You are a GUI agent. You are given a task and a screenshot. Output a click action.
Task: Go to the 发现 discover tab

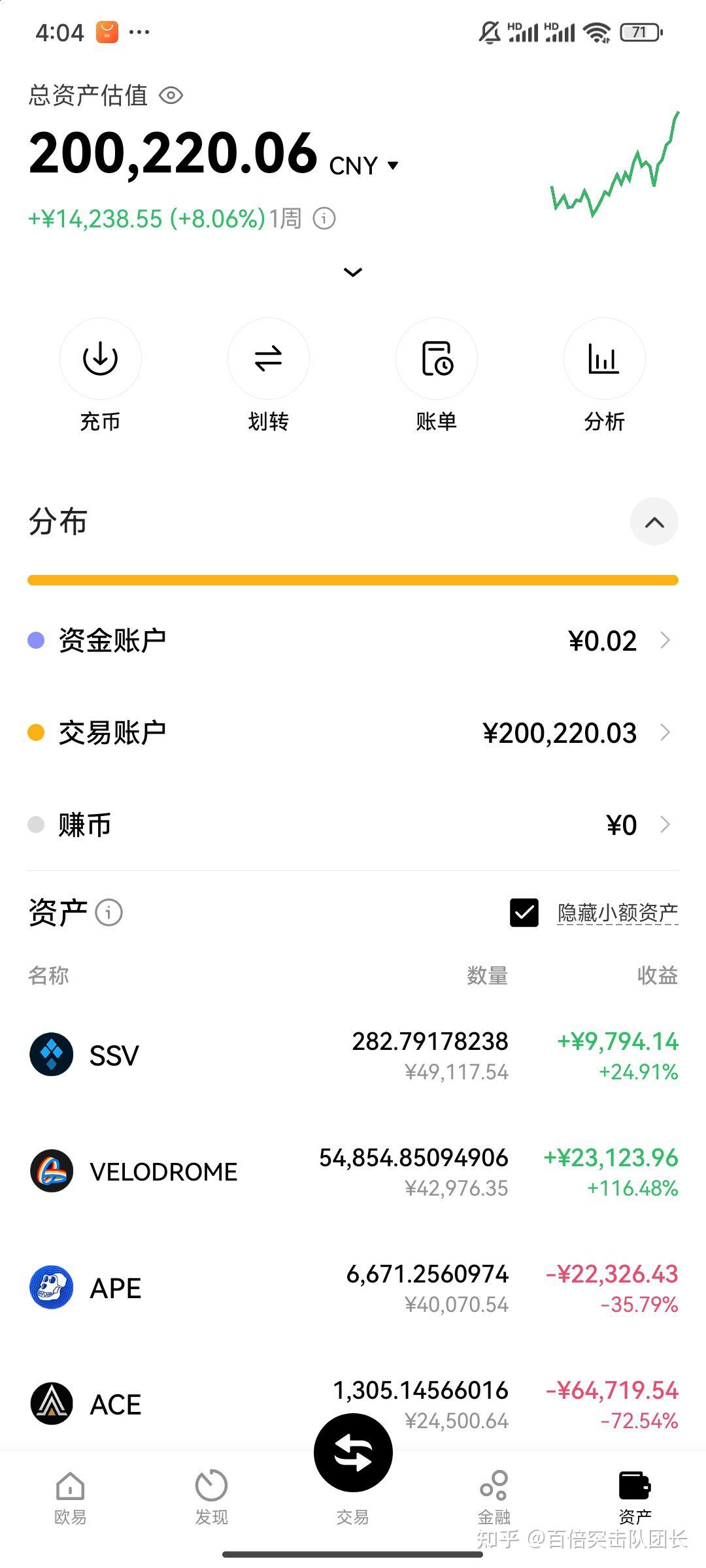(211, 1497)
